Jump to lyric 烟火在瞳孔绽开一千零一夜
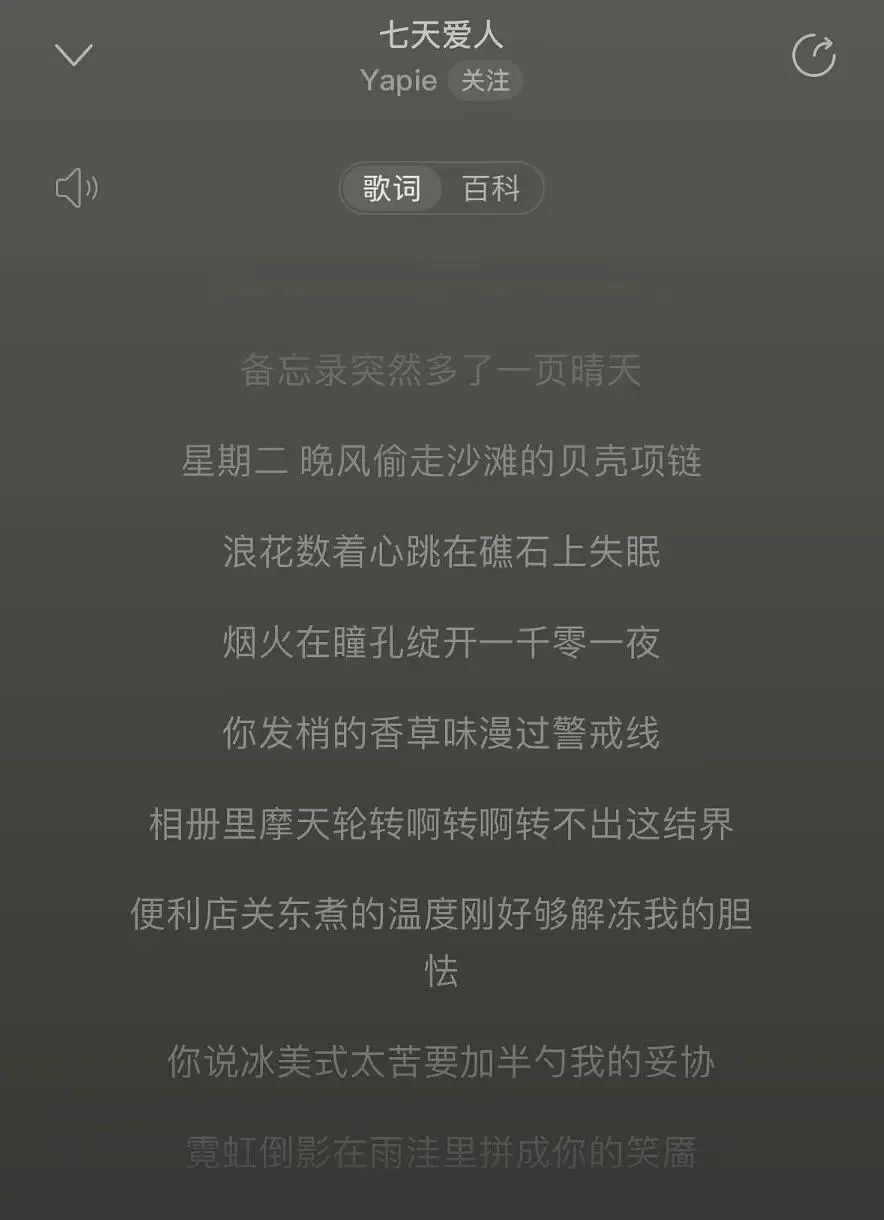 pyautogui.click(x=441, y=645)
